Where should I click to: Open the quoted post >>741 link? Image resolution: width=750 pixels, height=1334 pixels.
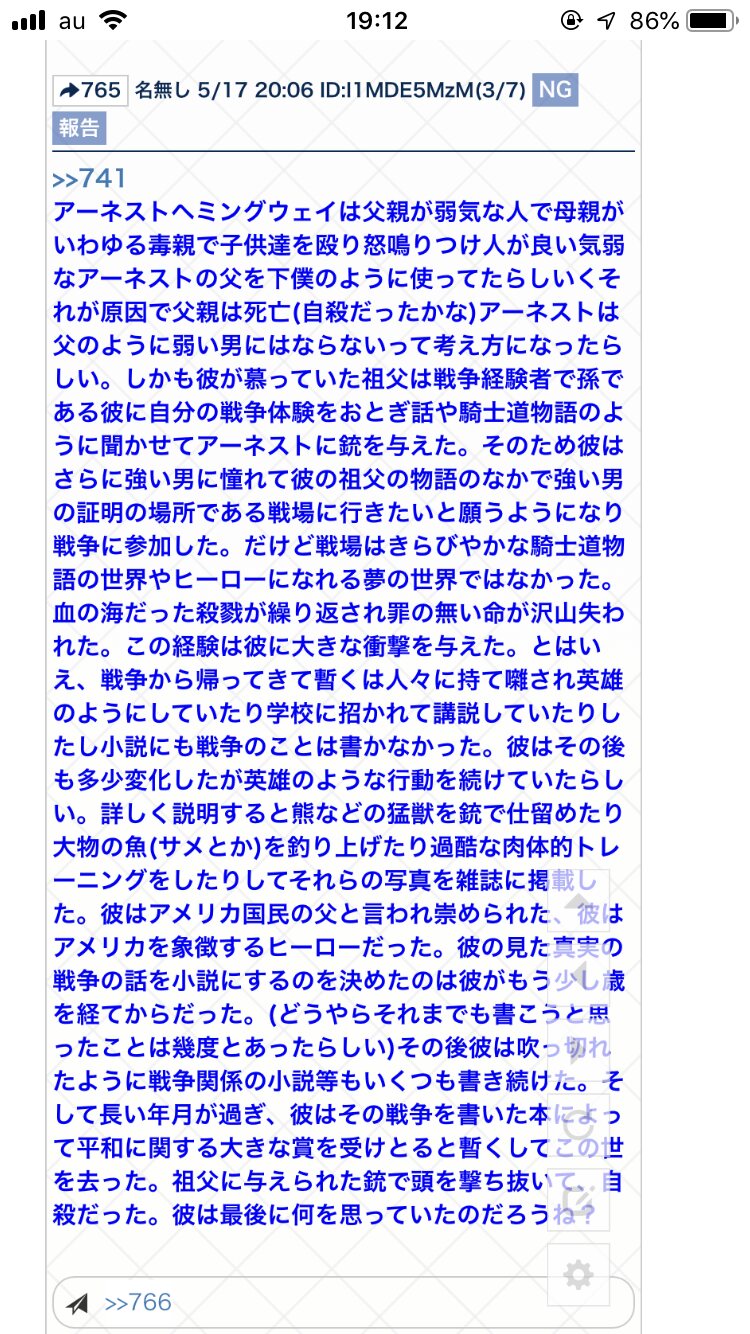click(89, 179)
